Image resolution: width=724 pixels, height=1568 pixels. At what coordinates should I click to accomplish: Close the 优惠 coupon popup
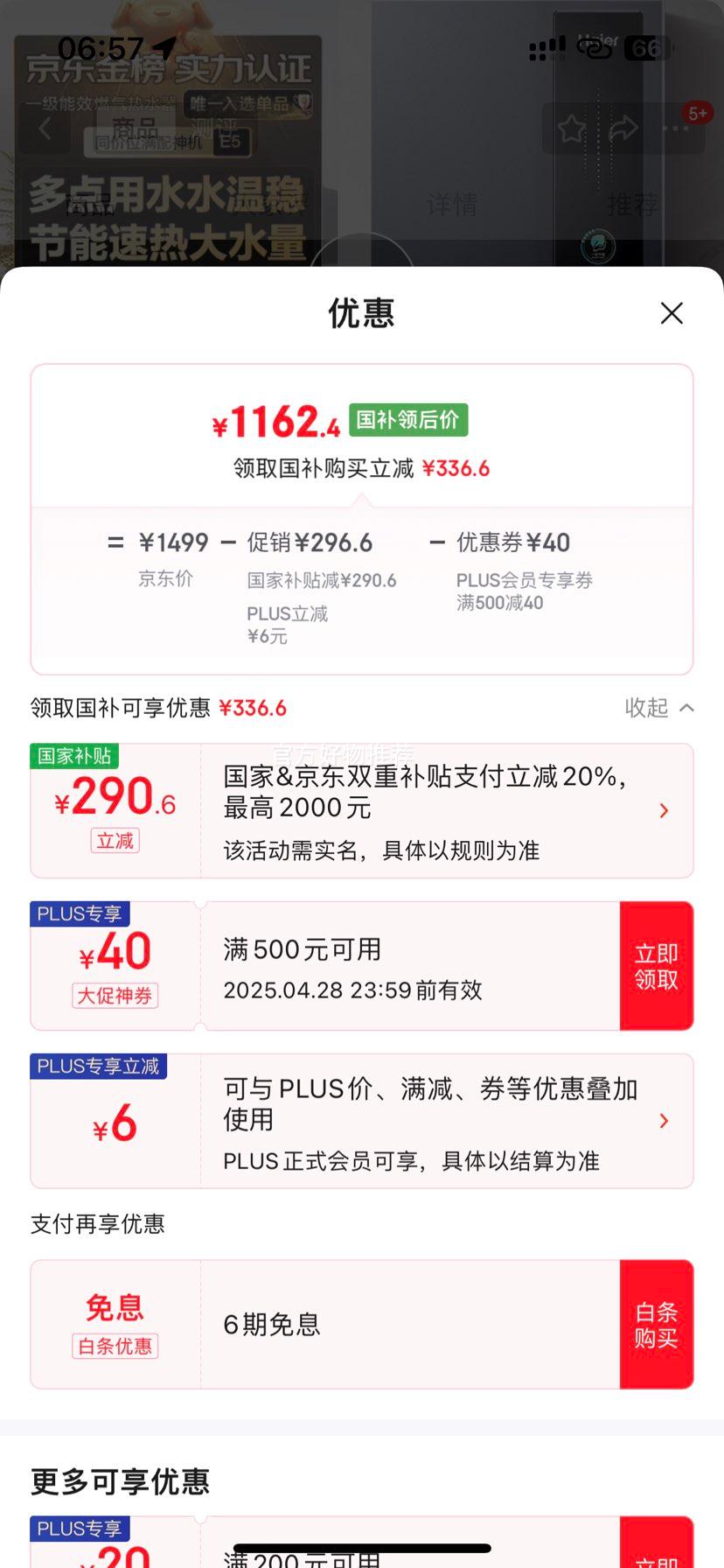(x=672, y=312)
